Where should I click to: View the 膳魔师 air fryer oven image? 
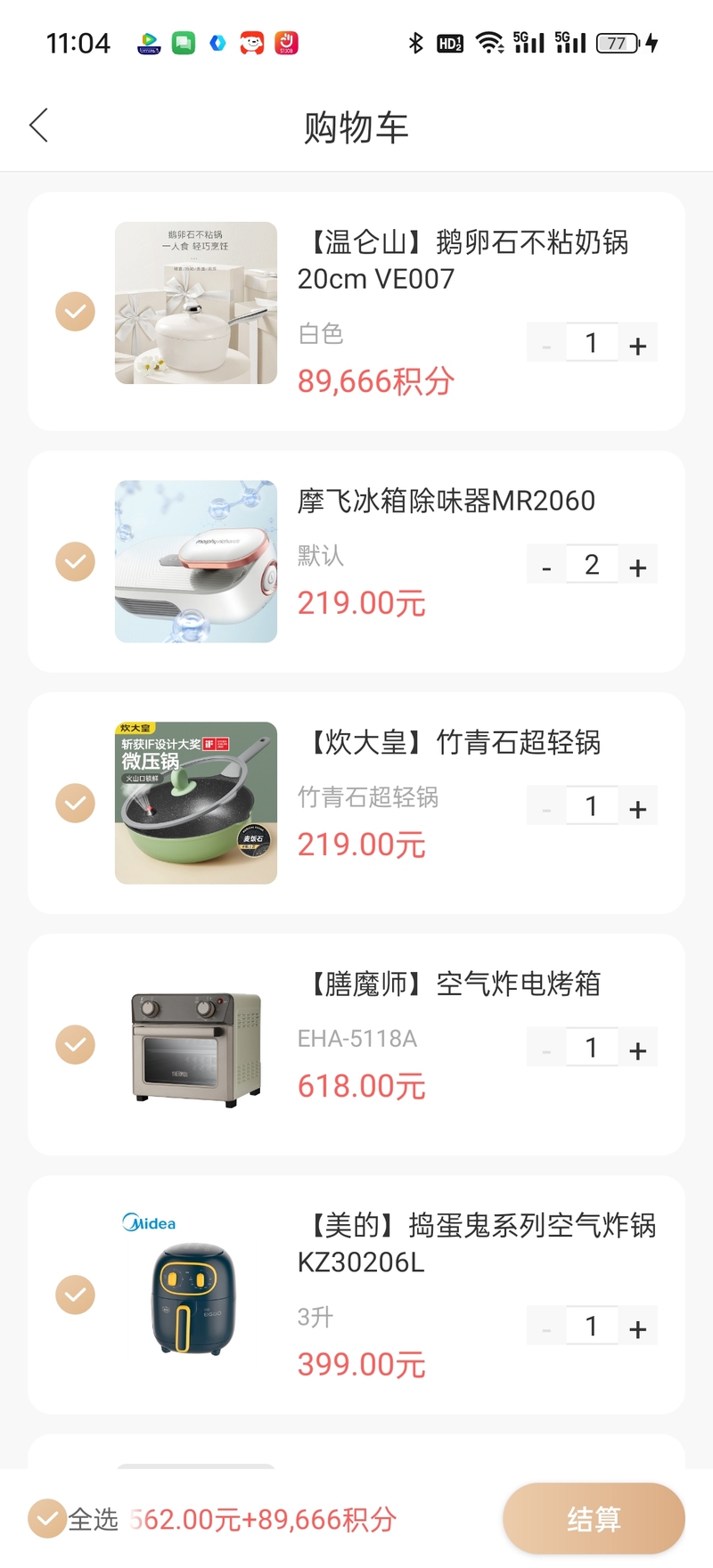tap(196, 1044)
